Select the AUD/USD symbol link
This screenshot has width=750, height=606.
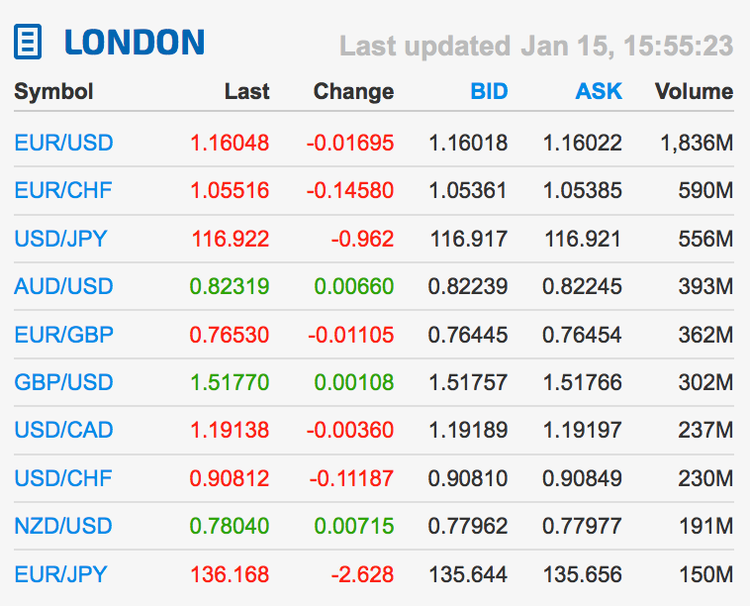click(x=63, y=287)
